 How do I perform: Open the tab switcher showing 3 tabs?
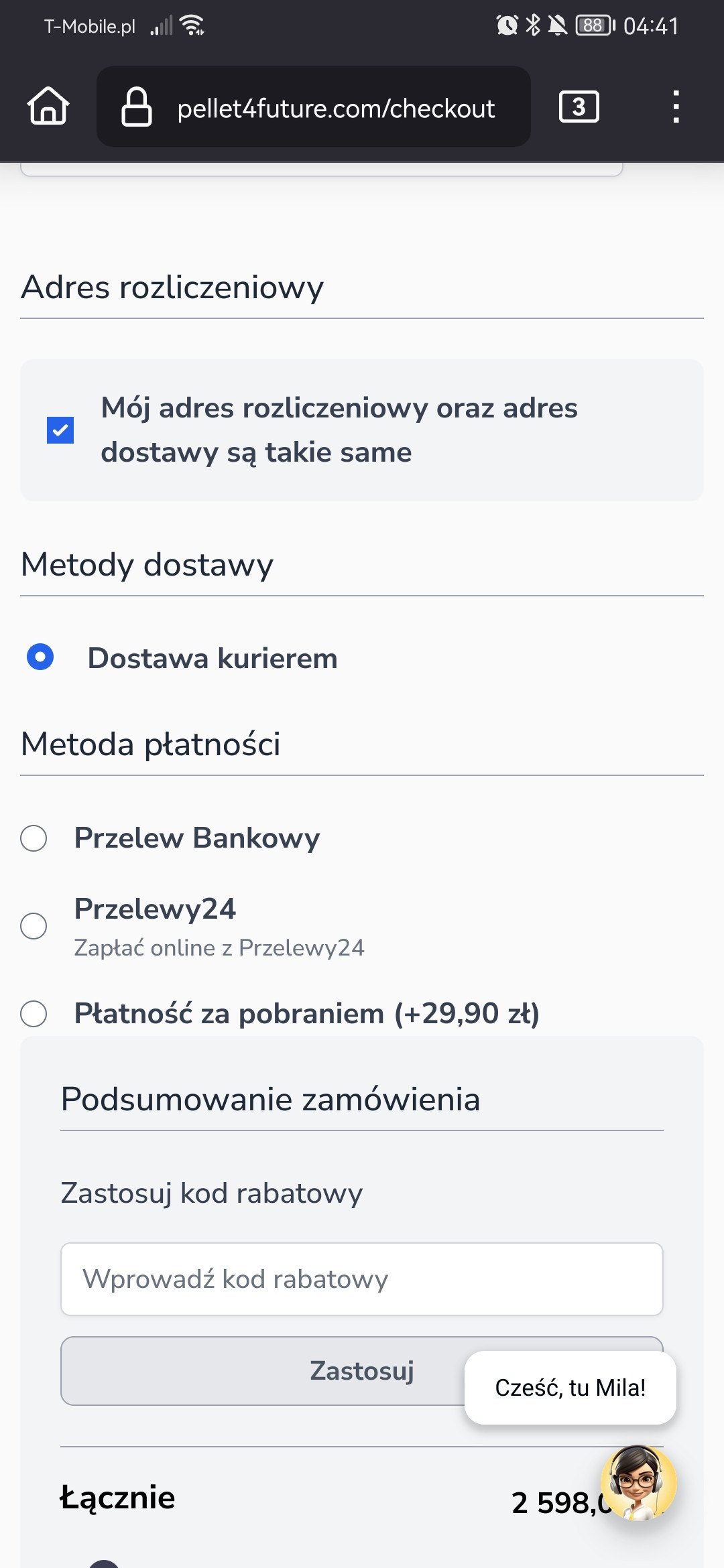(x=579, y=107)
